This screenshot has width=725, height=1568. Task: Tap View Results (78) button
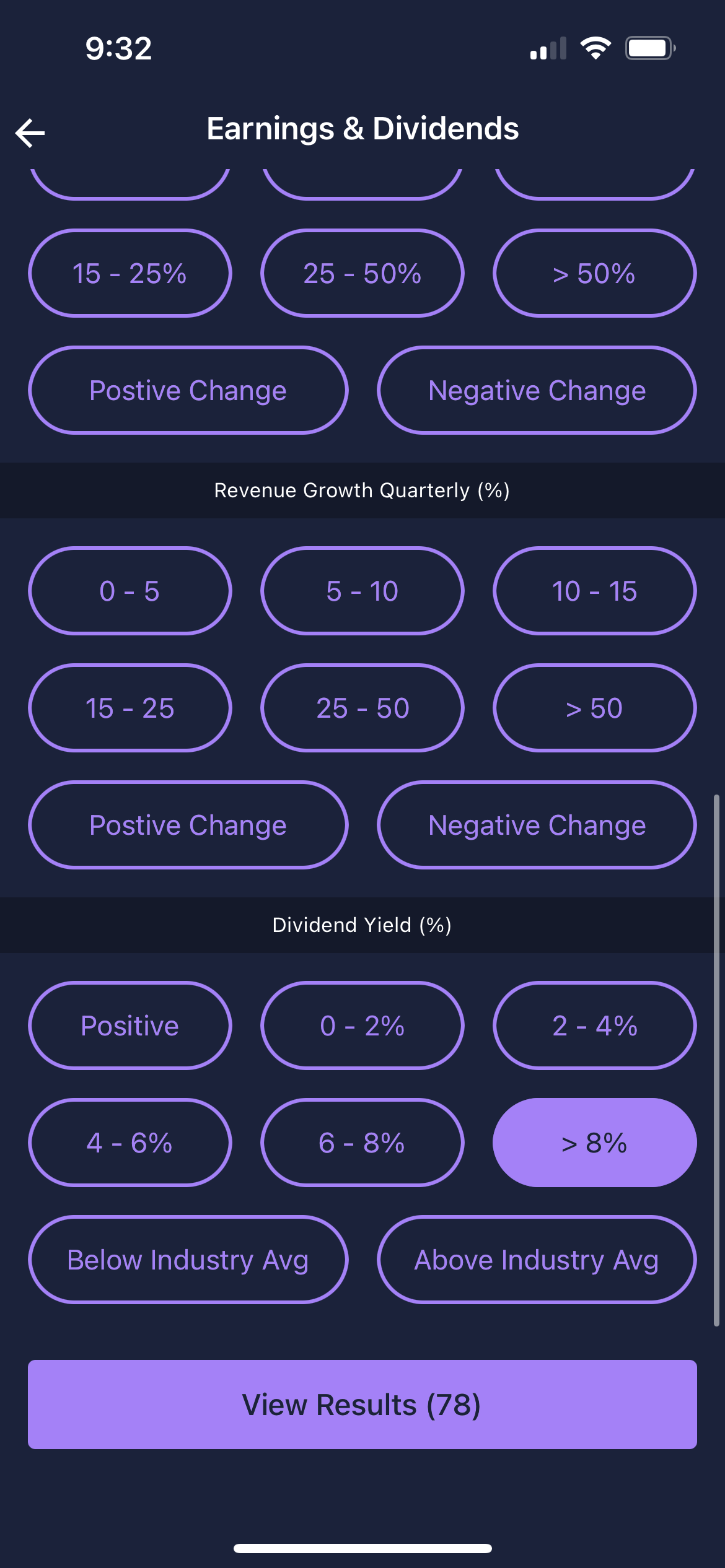362,1405
